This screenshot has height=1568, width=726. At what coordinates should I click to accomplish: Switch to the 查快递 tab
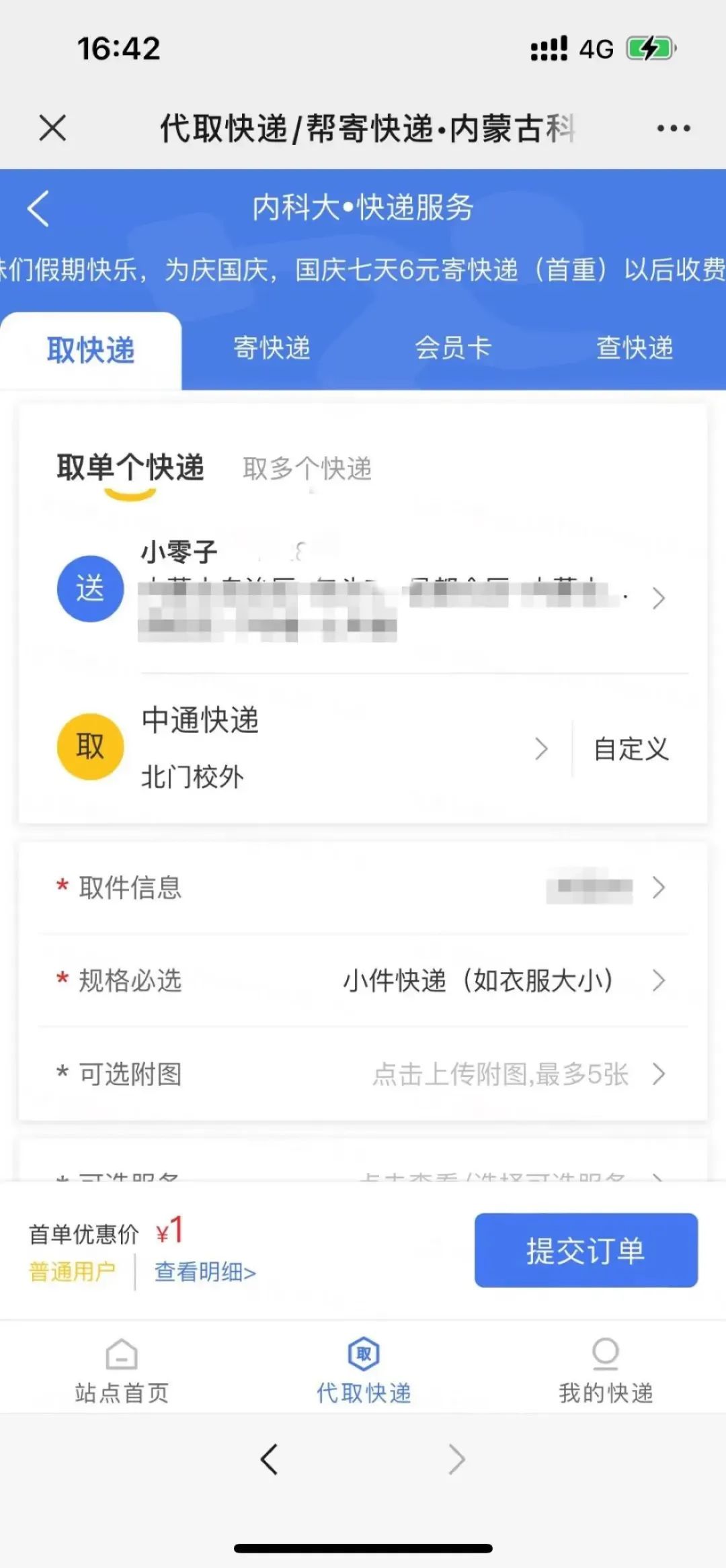635,349
